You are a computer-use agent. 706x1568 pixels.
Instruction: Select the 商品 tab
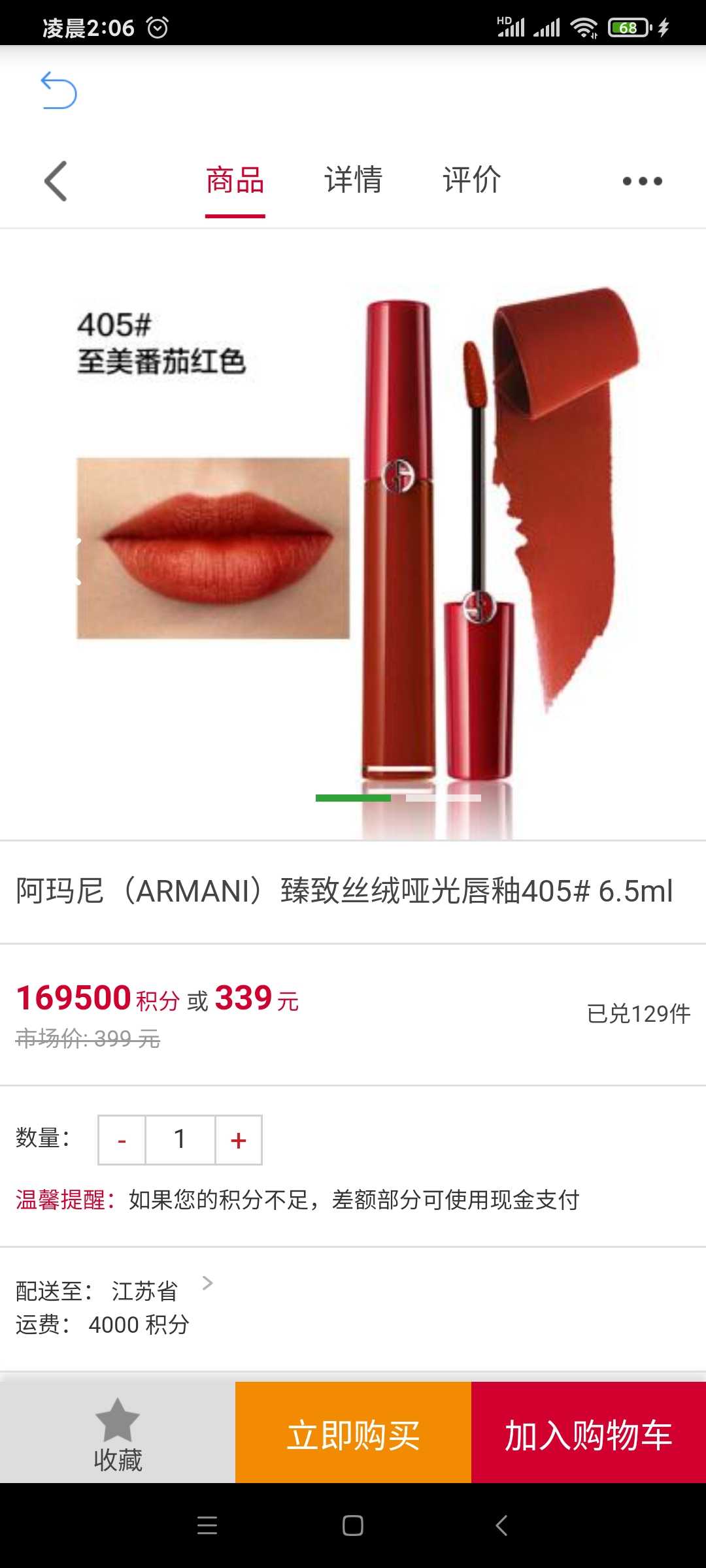click(x=235, y=181)
